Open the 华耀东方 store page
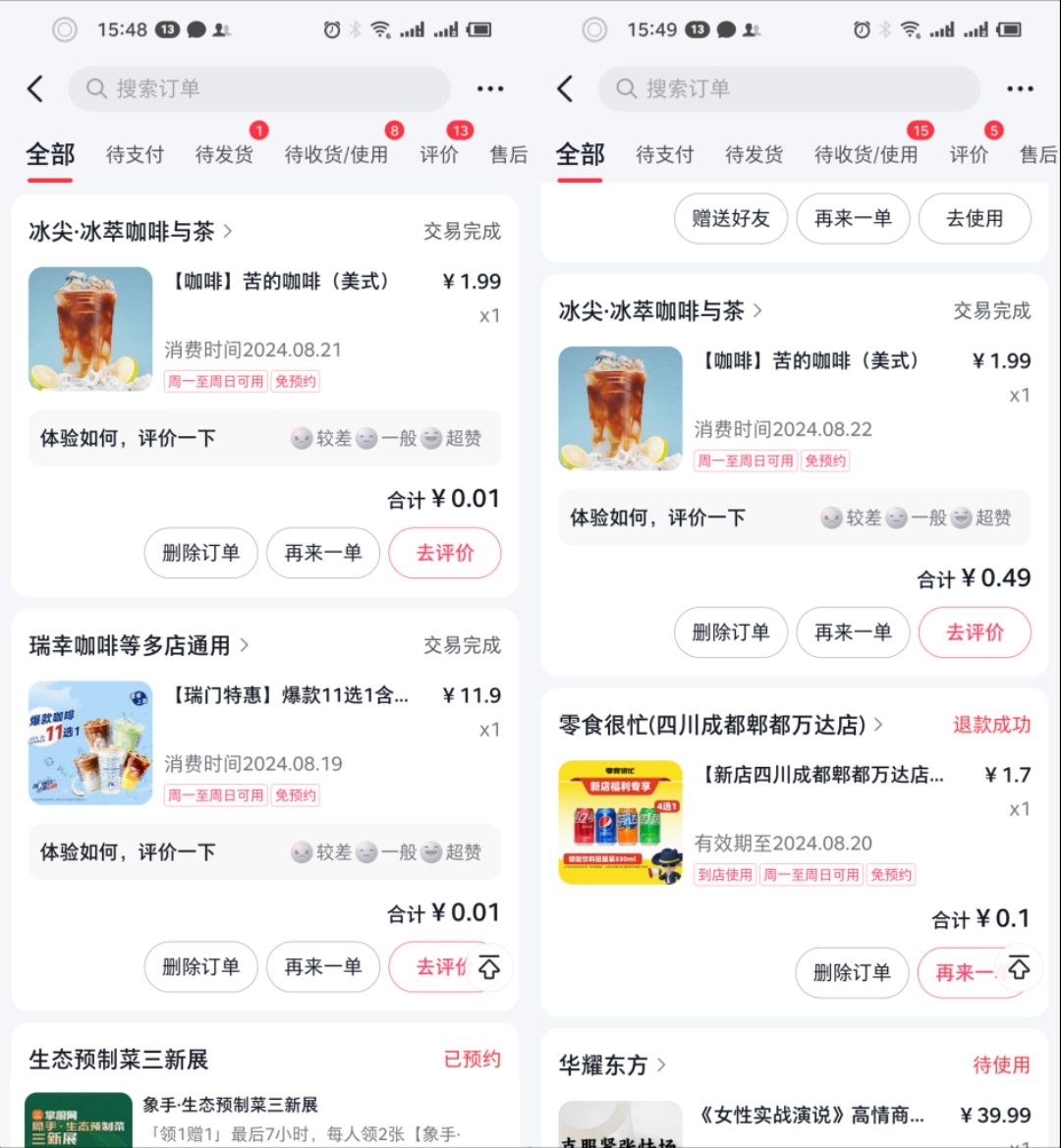 click(x=612, y=1065)
